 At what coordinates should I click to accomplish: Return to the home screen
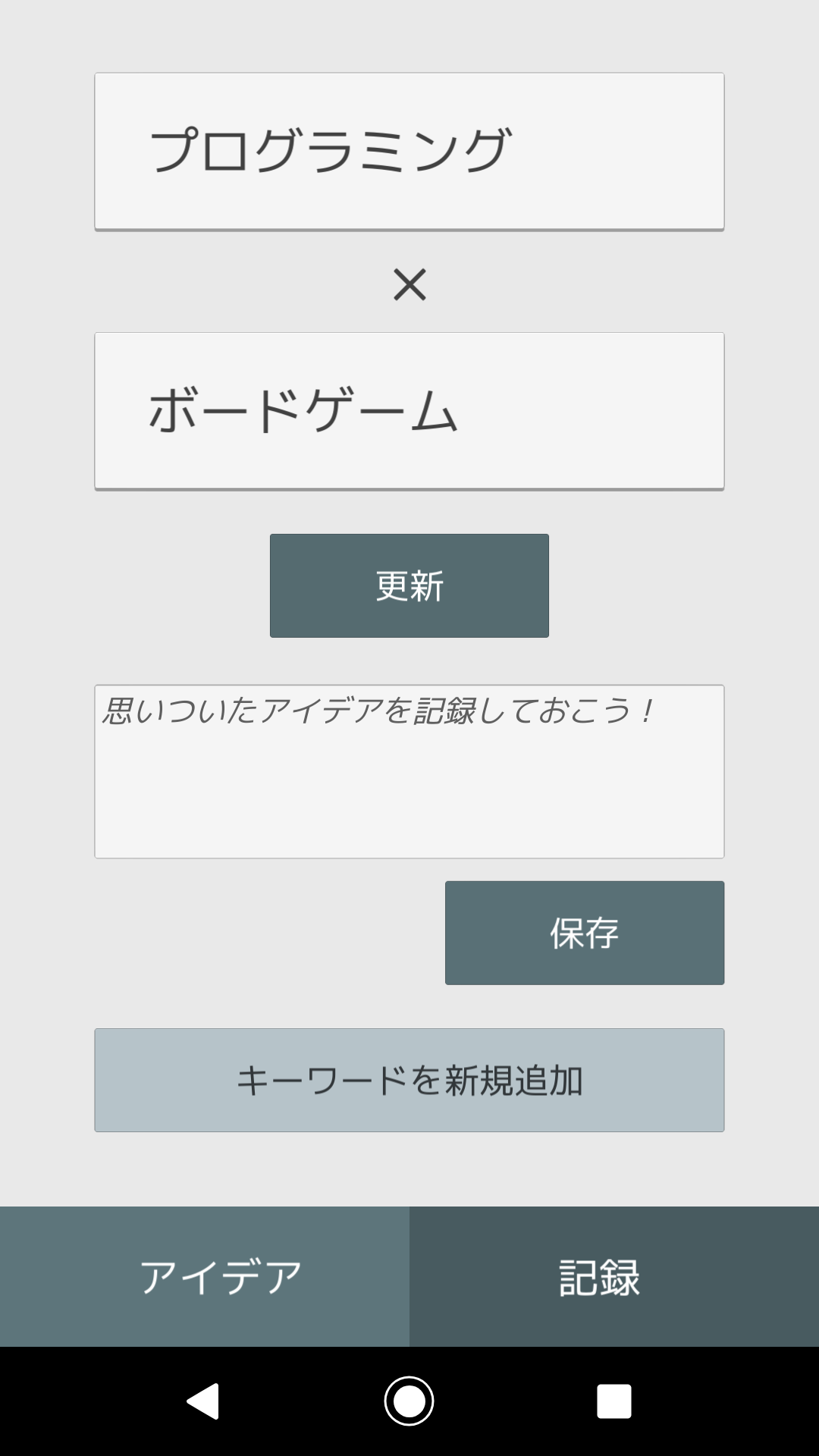pos(409,1401)
